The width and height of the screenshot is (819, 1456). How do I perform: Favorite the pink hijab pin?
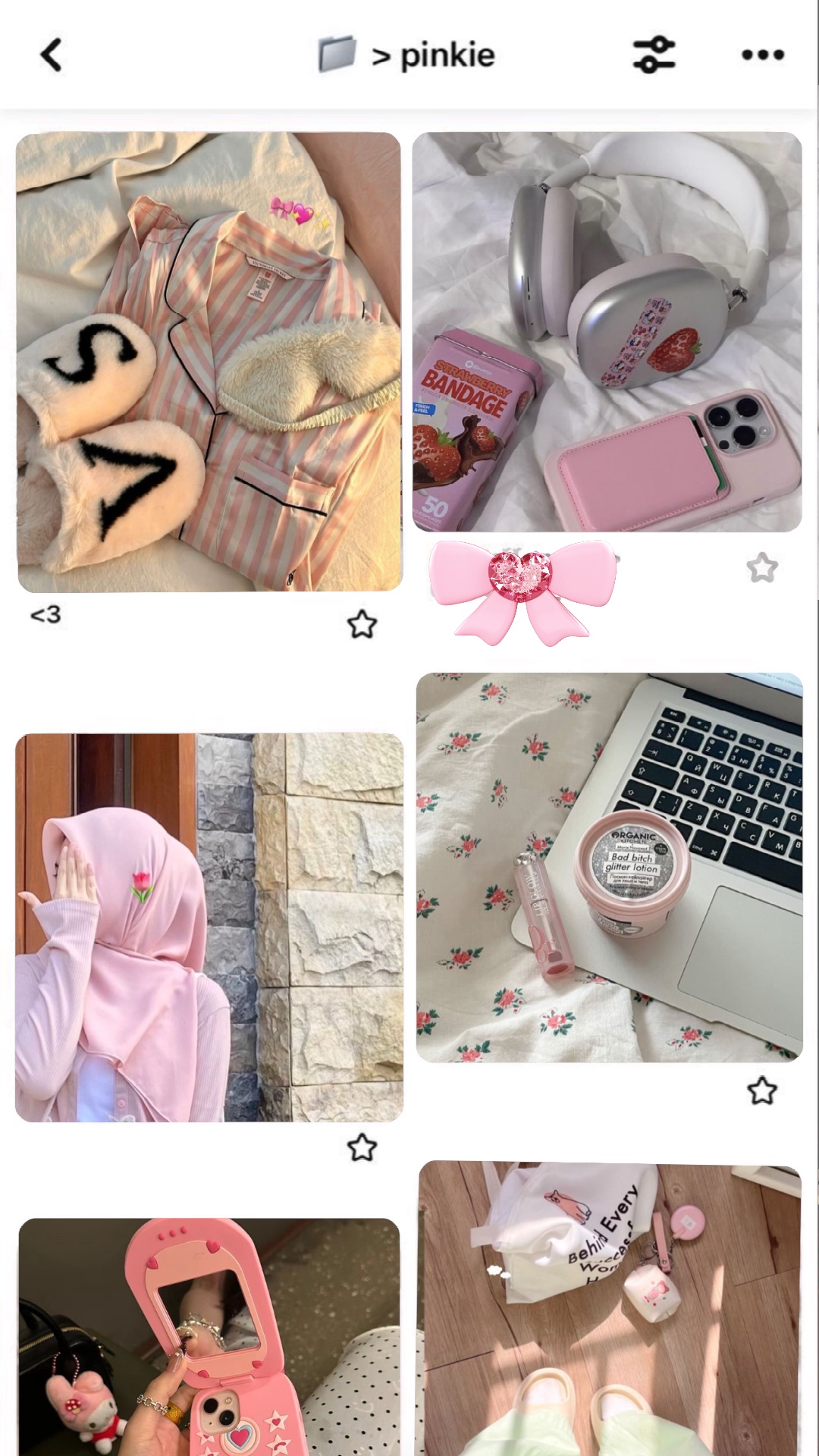tap(362, 1147)
